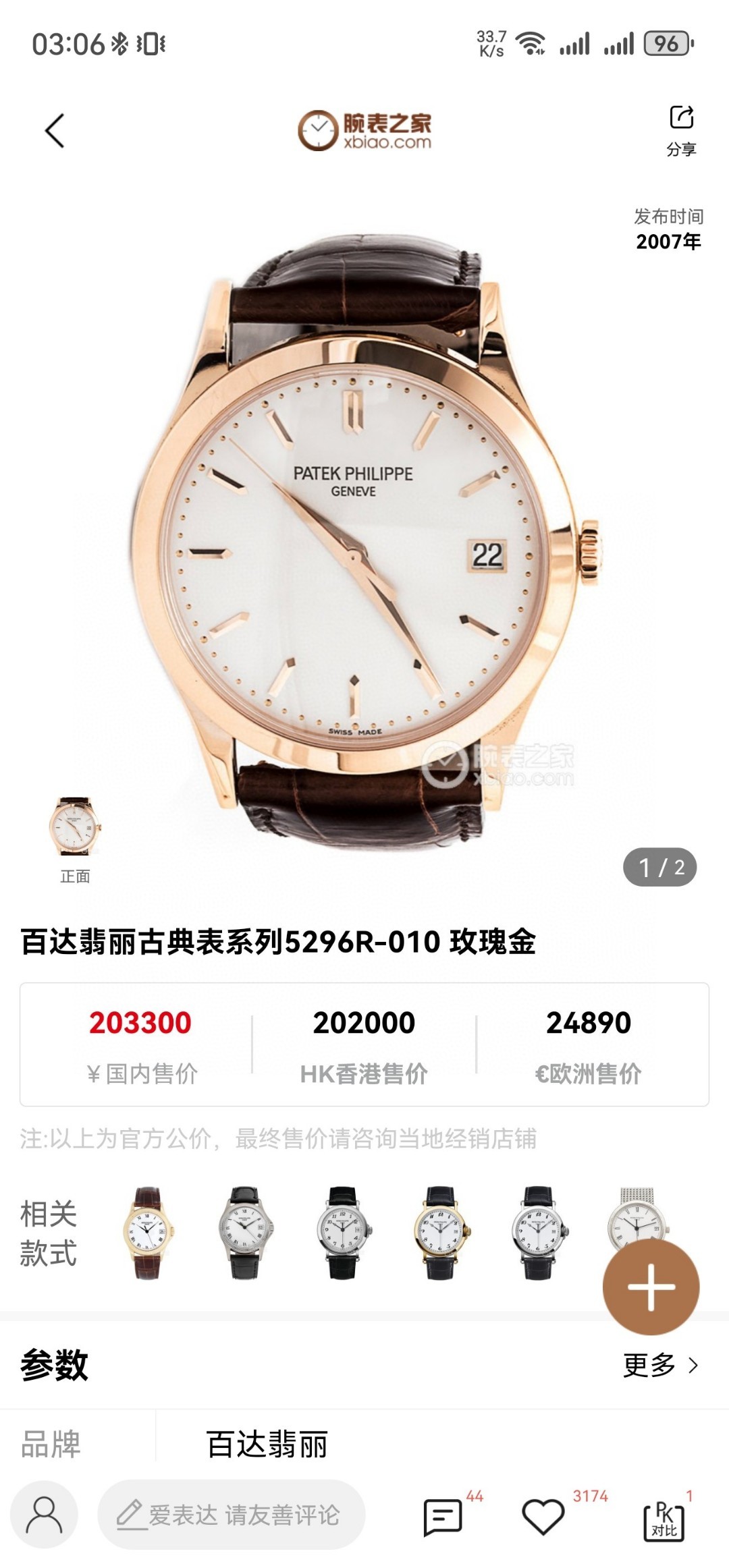The height and width of the screenshot is (1568, 729).
Task: Share this watch page
Action: pos(681,129)
